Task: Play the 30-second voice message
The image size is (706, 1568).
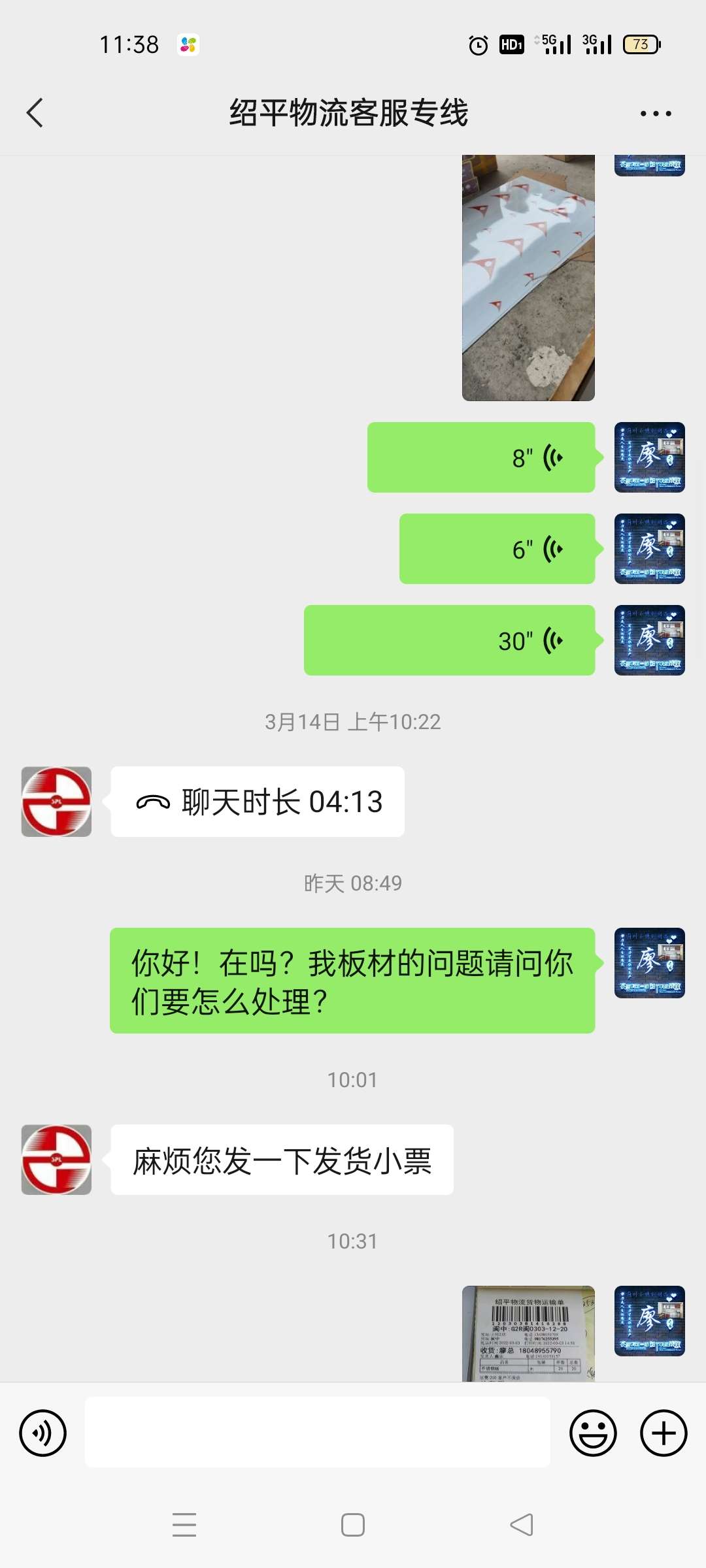Action: pos(450,640)
